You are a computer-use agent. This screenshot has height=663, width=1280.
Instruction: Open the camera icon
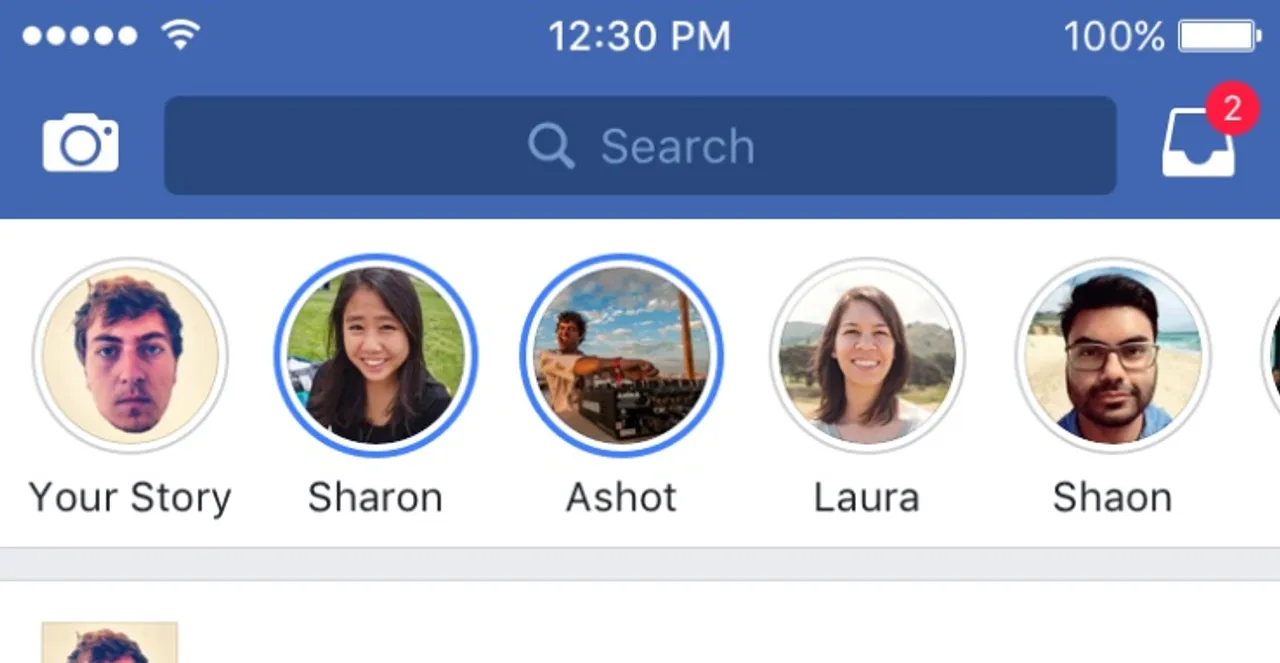click(80, 144)
